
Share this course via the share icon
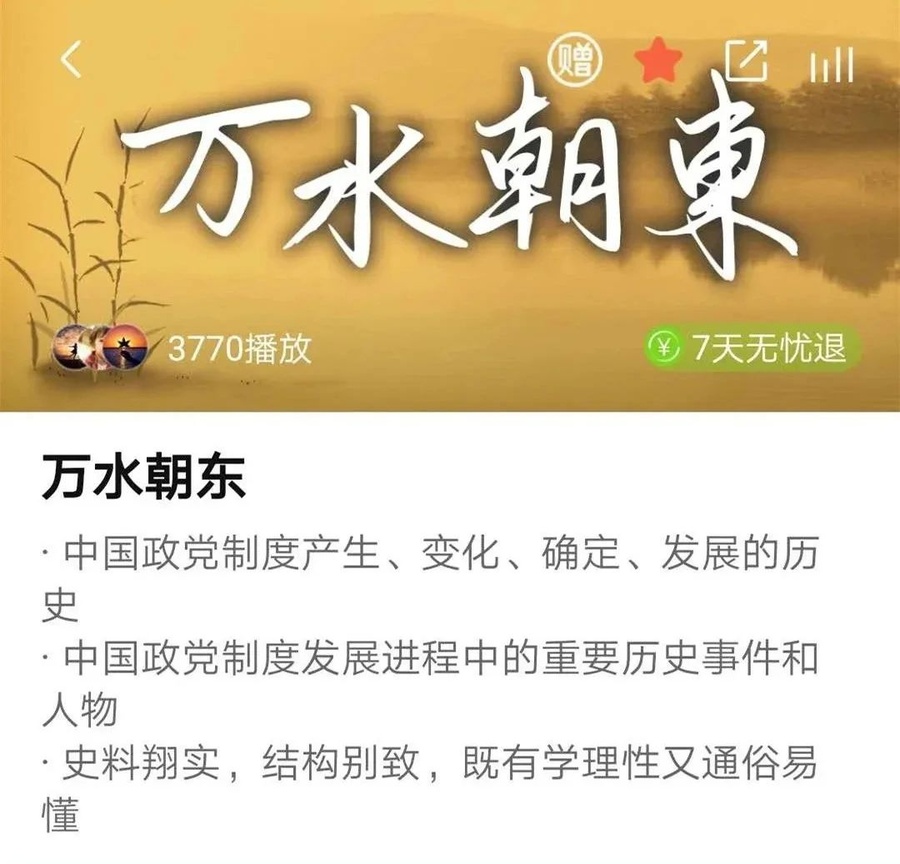coord(745,62)
